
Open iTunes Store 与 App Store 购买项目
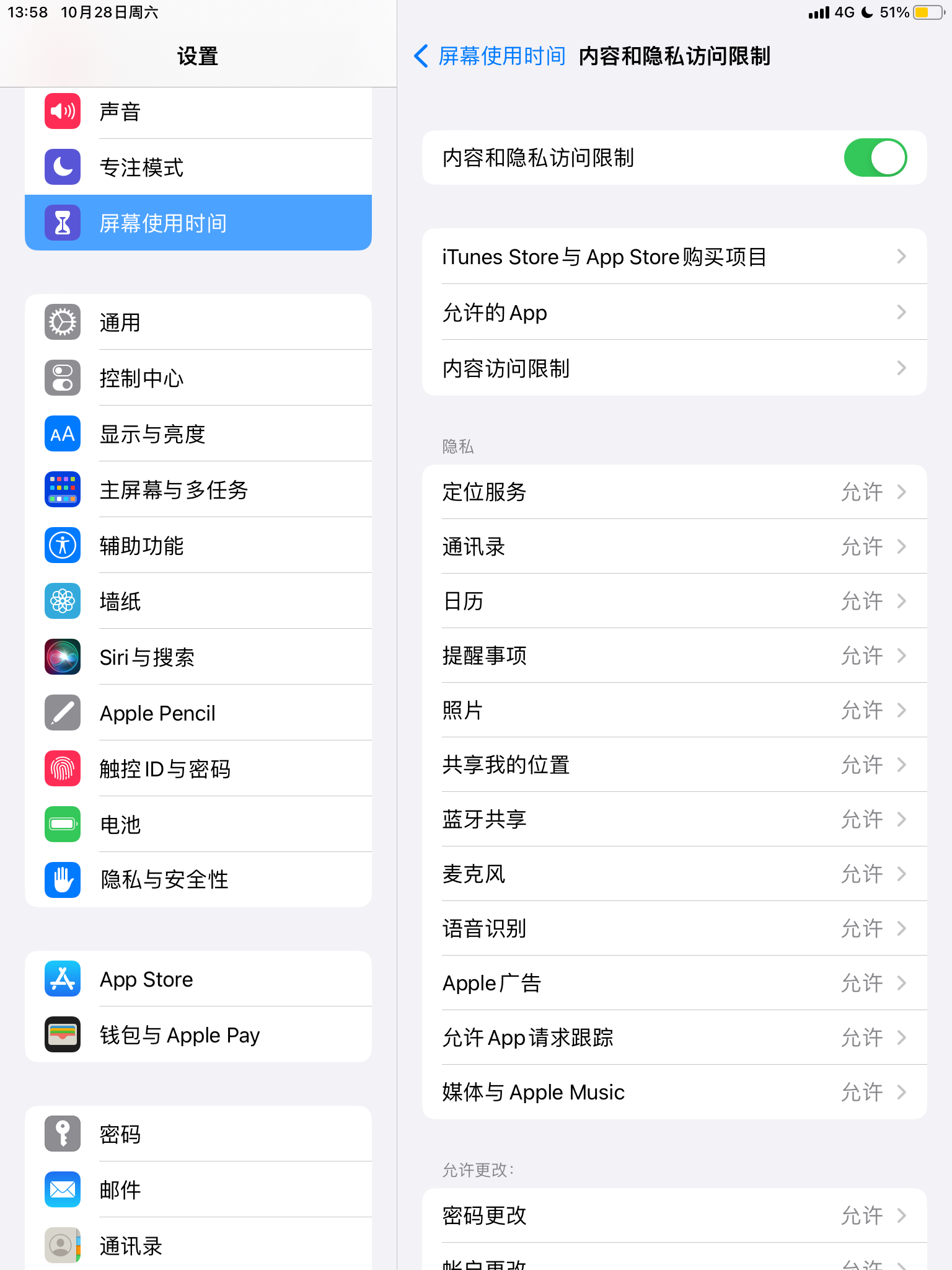[x=674, y=257]
